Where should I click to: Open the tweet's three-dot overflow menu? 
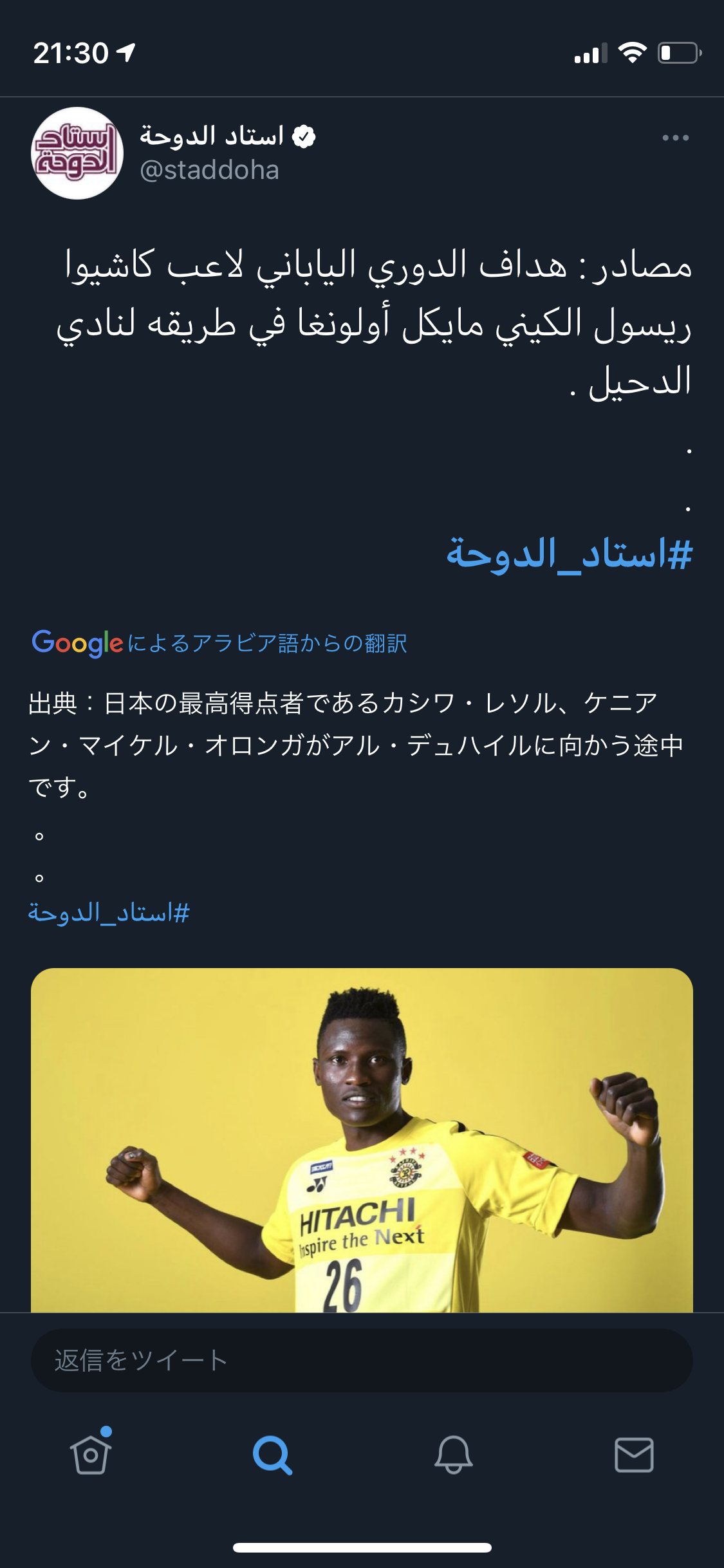tap(675, 138)
